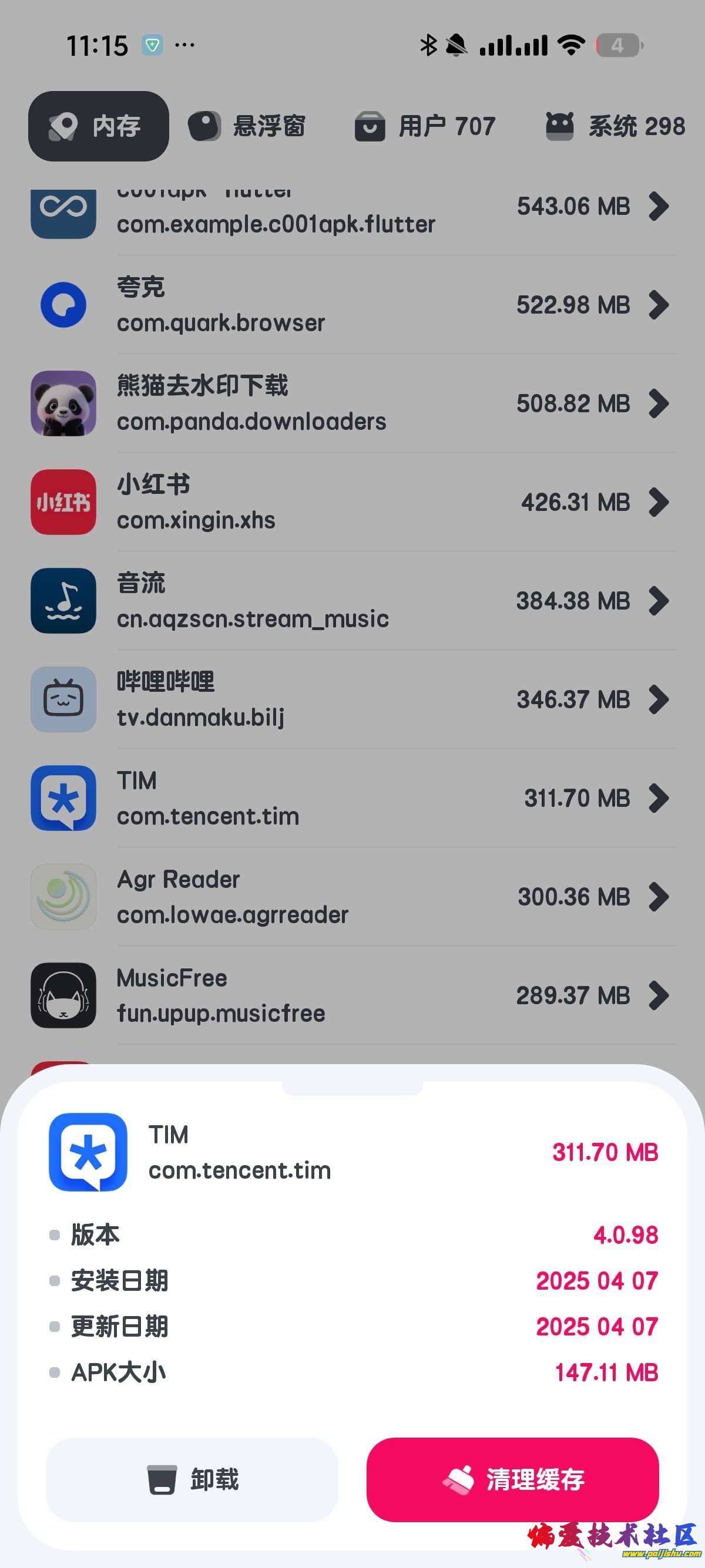Open details for 夸克 browser
Viewport: 705px width, 1568px height.
click(x=353, y=305)
